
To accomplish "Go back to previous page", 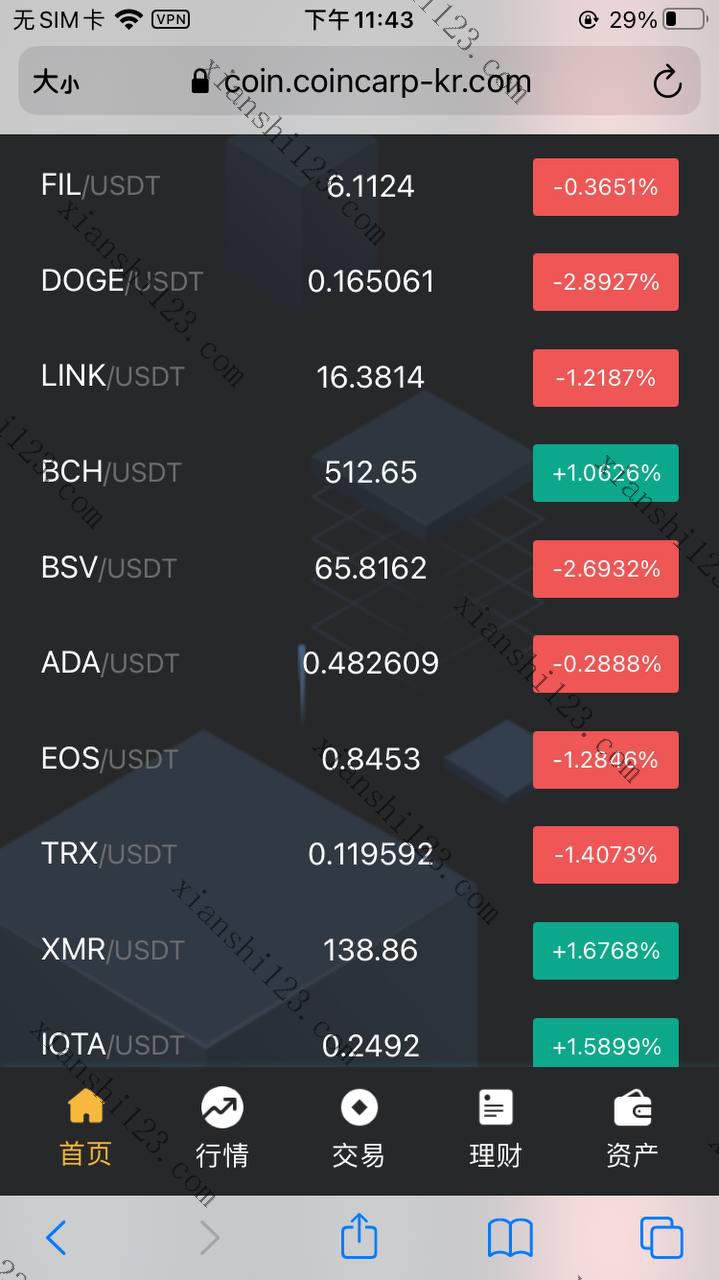I will tap(56, 1238).
